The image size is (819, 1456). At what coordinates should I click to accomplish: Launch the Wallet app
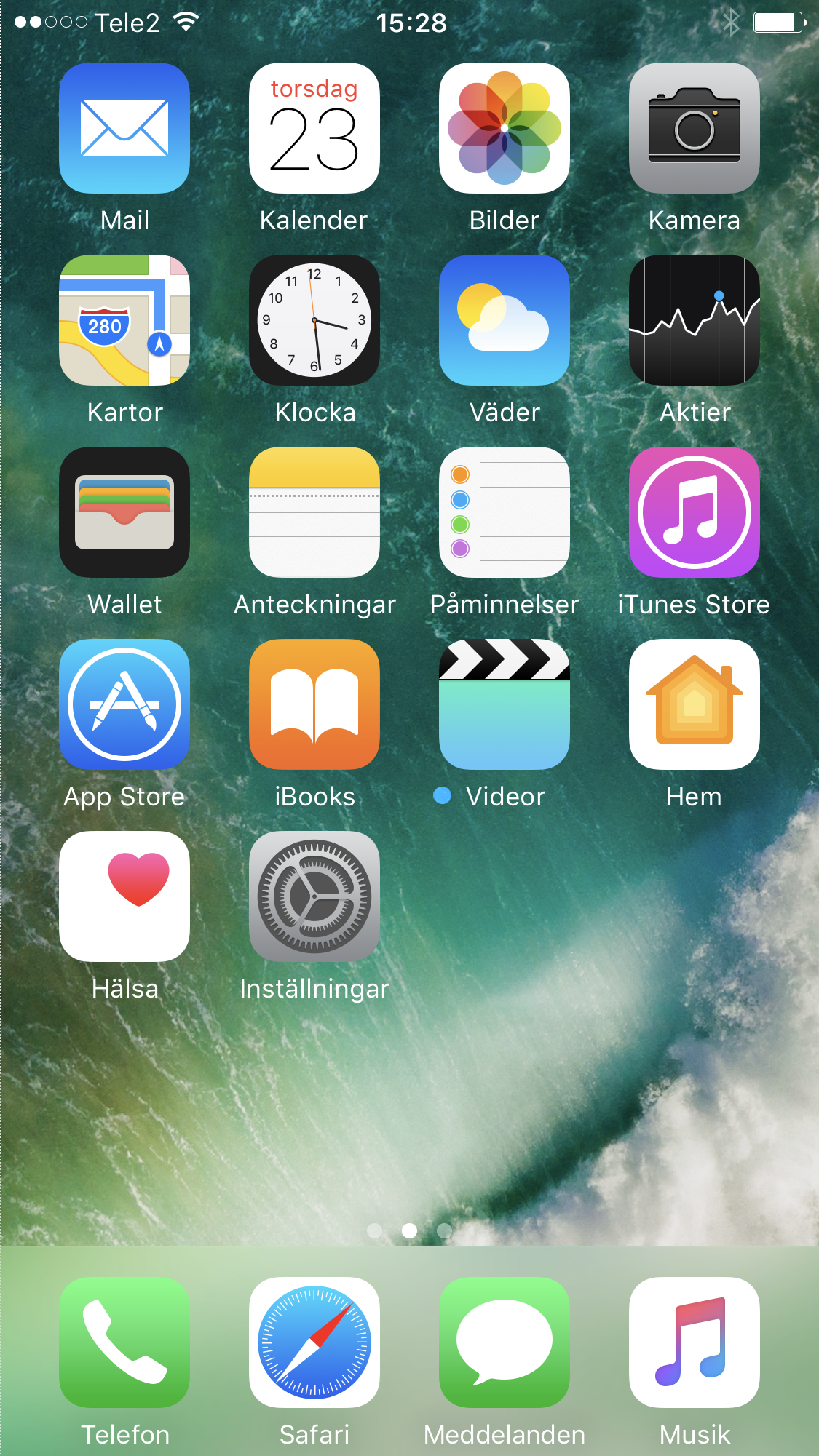(x=124, y=512)
